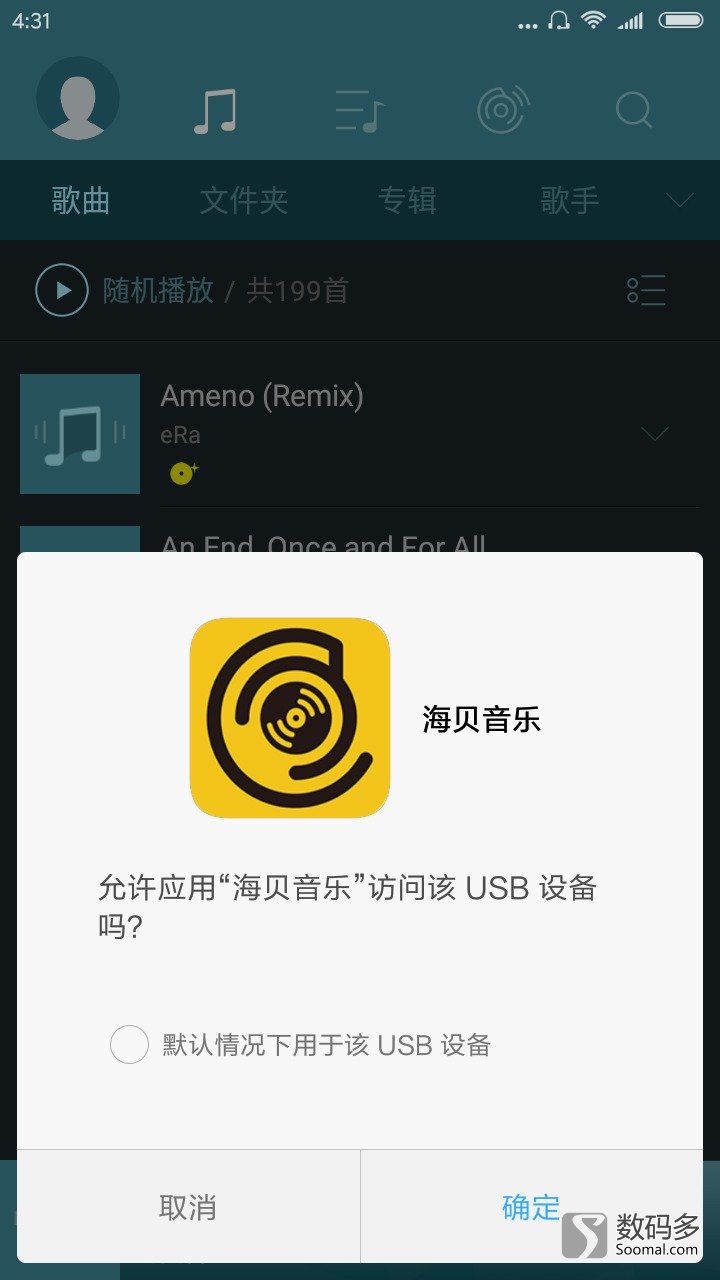This screenshot has width=720, height=1280.
Task: Tap the HiBy Music app icon in dialog
Action: point(289,719)
